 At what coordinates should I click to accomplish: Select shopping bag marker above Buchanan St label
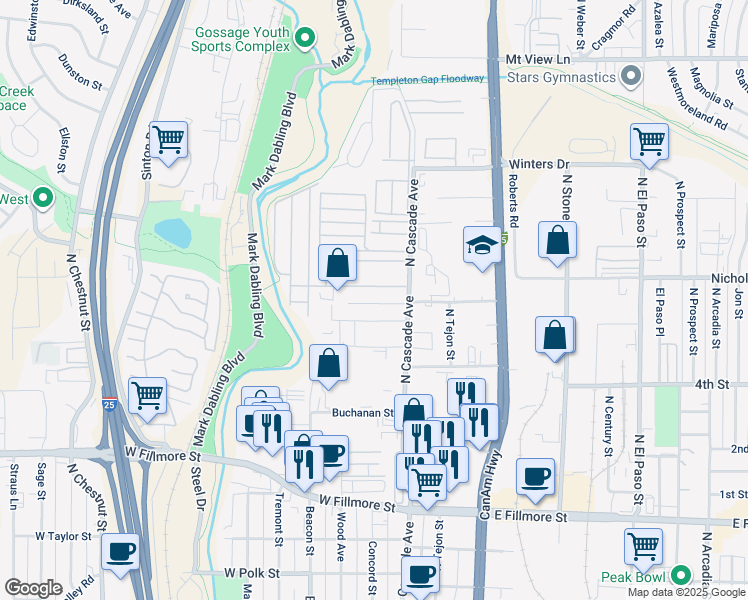point(328,363)
